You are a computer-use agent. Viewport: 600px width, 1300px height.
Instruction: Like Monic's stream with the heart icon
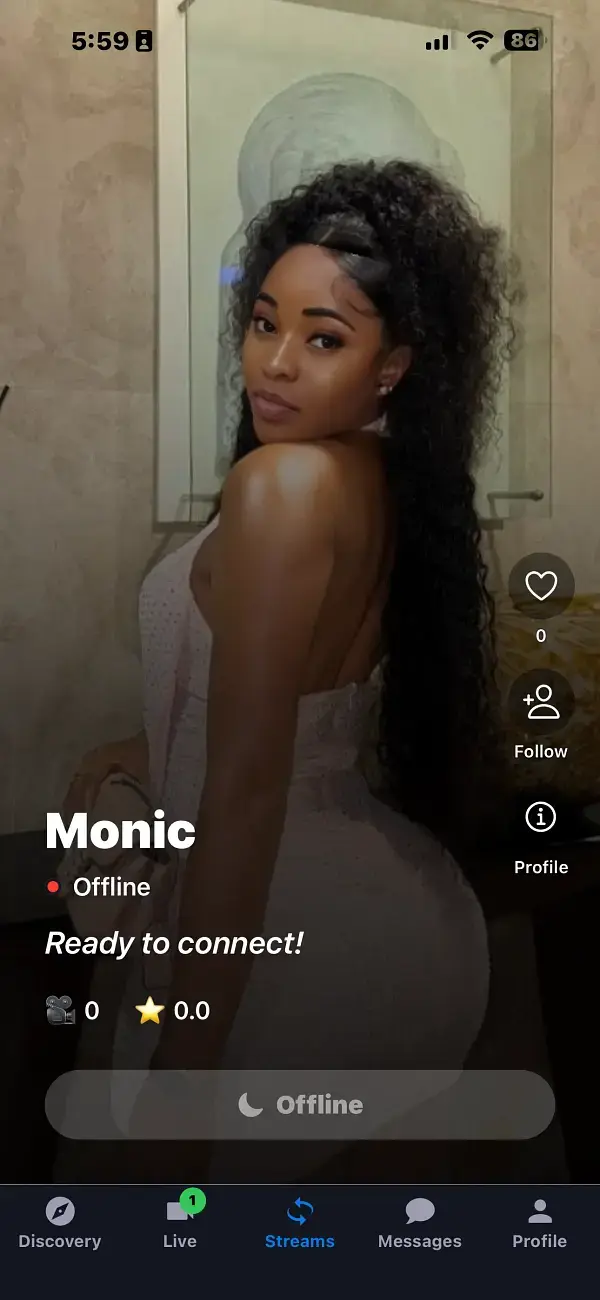point(541,586)
